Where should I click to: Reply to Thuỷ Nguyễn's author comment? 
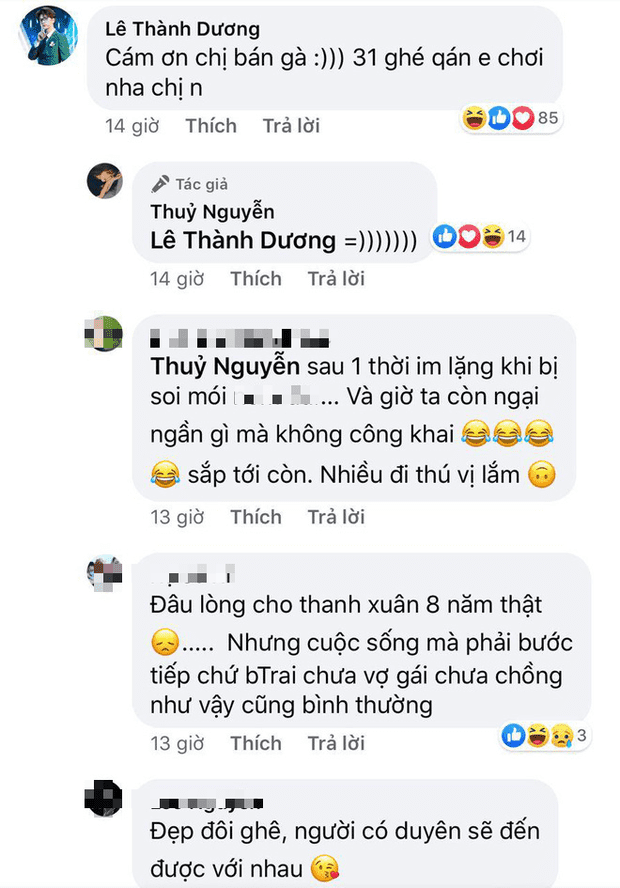click(x=336, y=278)
